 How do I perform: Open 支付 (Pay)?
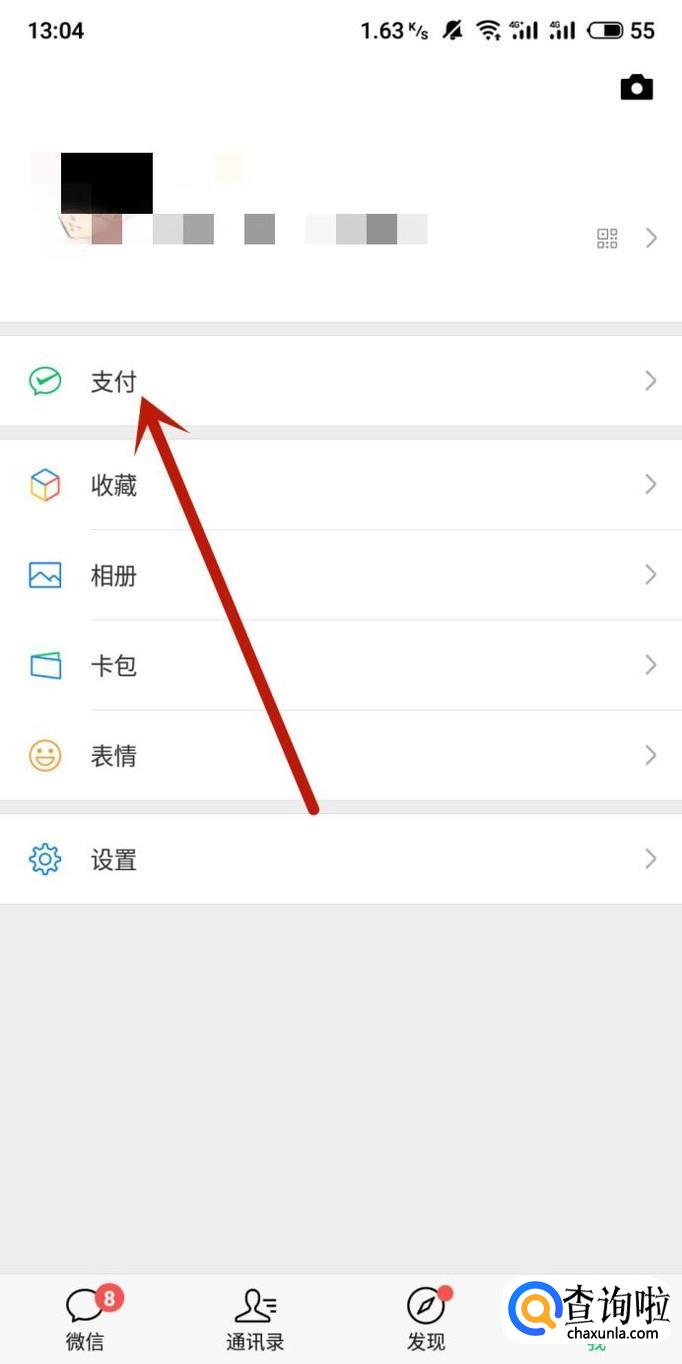point(114,381)
